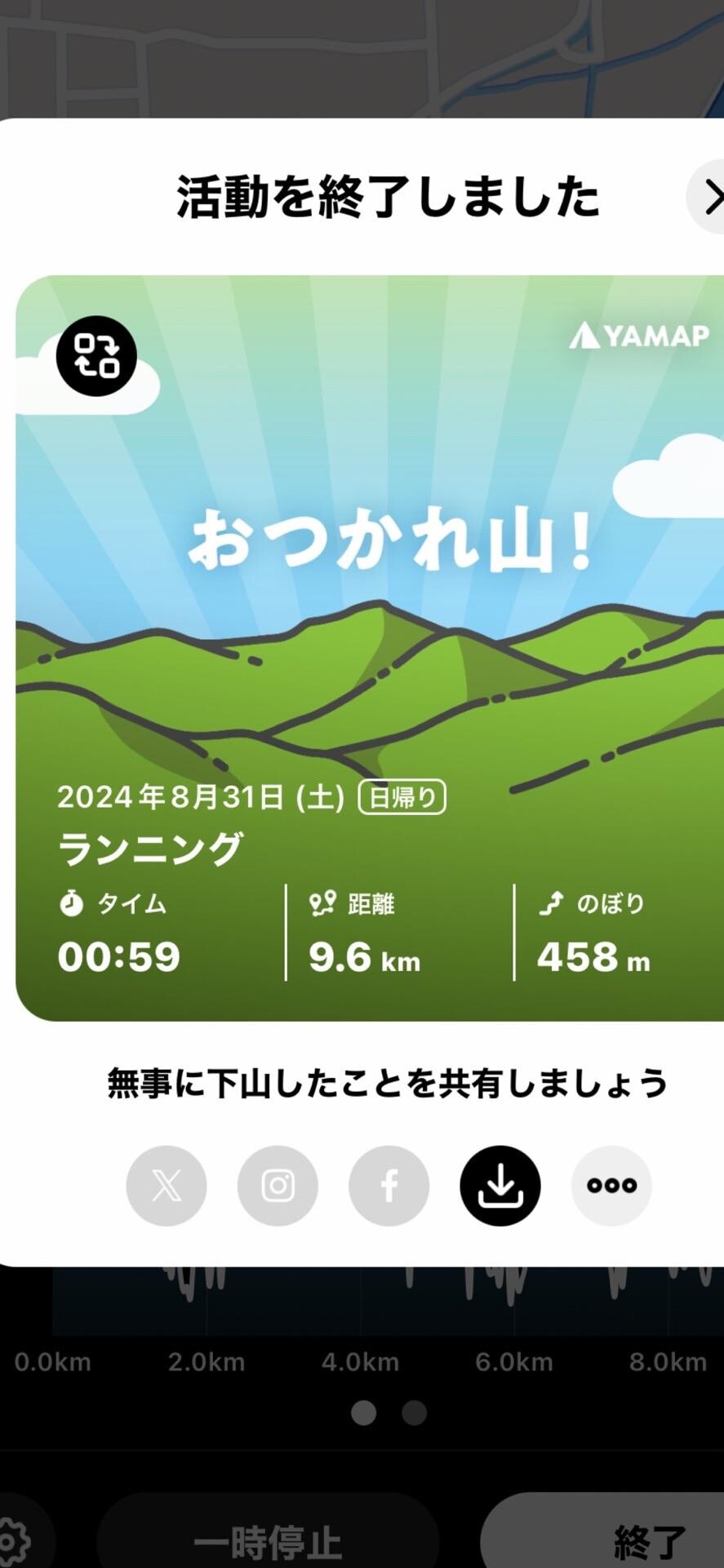
Task: Share the activity to X (Twitter)
Action: [166, 1186]
